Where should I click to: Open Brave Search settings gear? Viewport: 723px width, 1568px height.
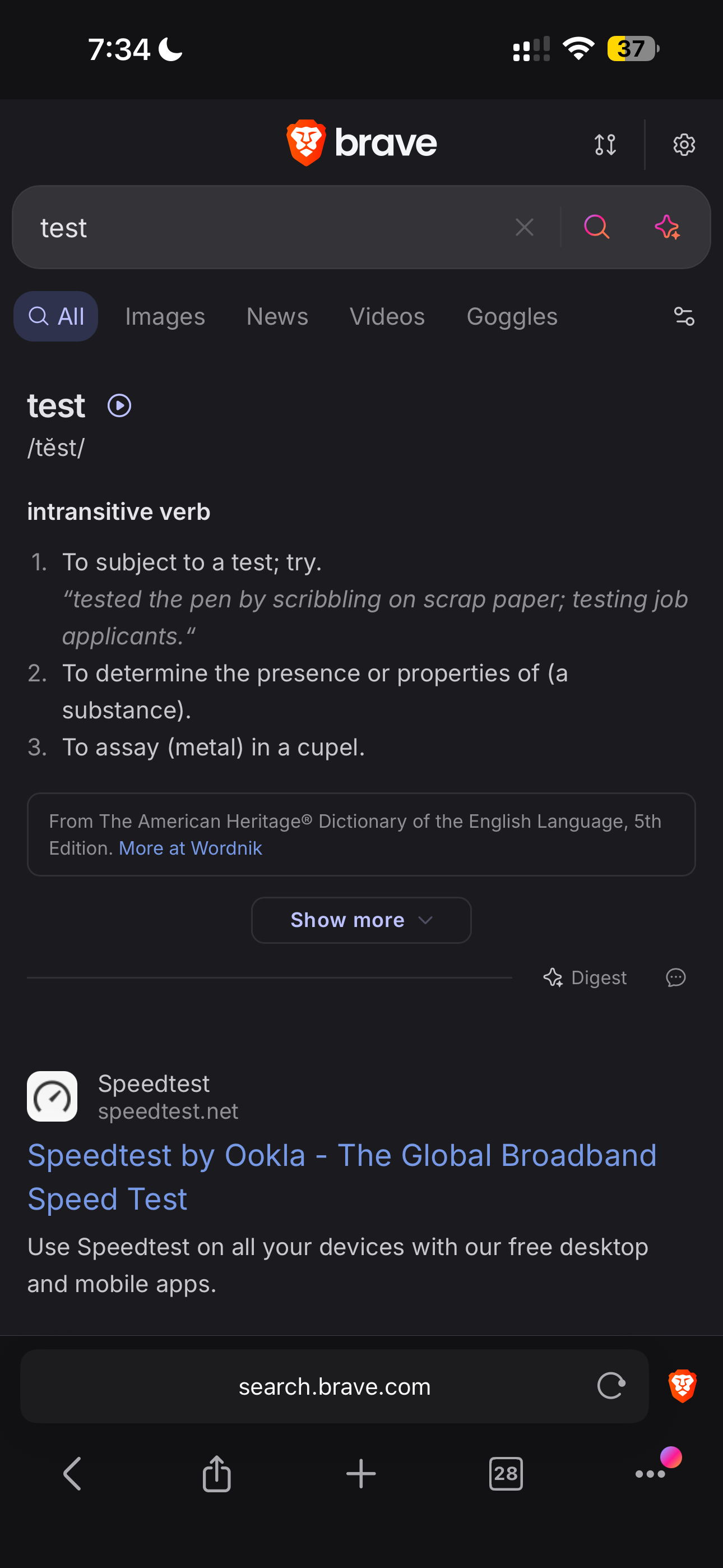pos(684,145)
